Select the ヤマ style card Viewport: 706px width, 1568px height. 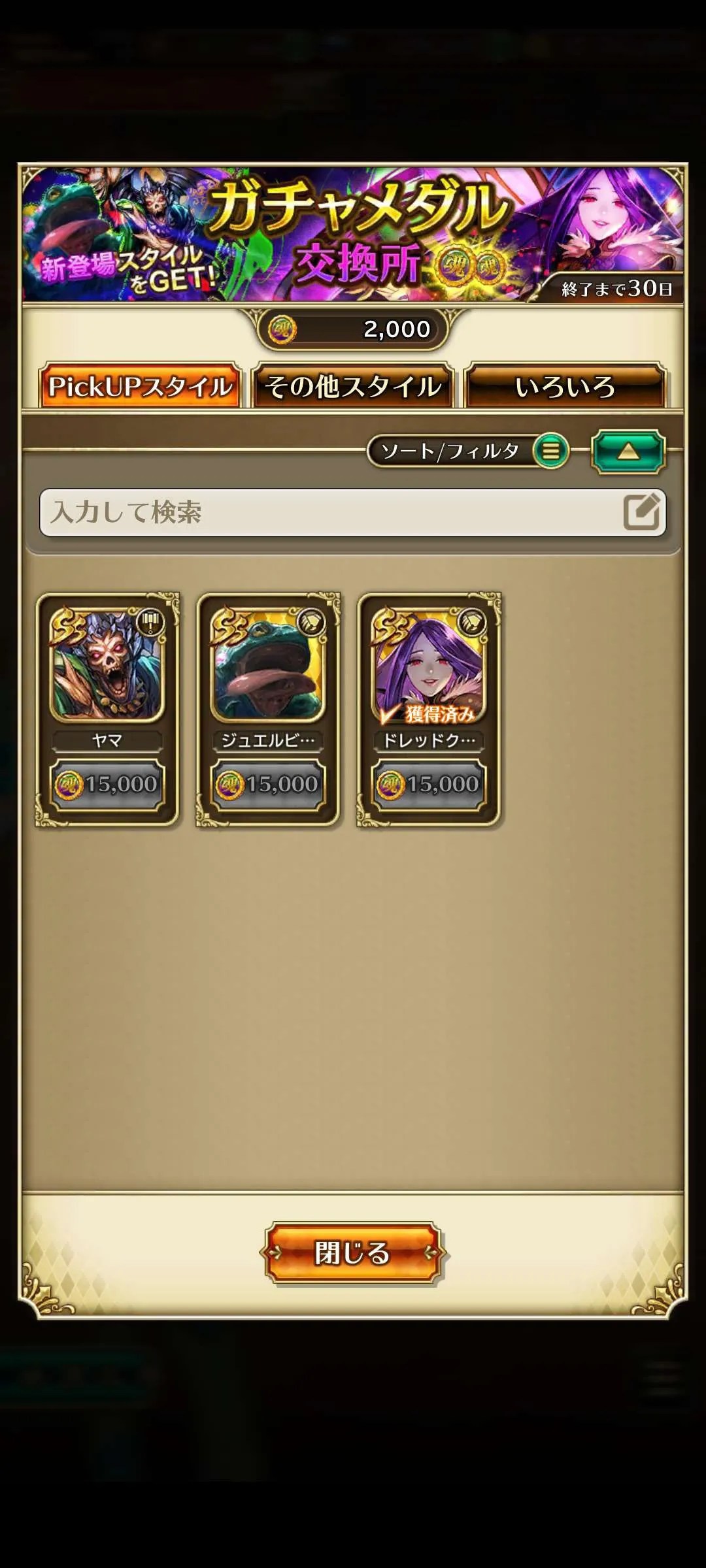(107, 709)
